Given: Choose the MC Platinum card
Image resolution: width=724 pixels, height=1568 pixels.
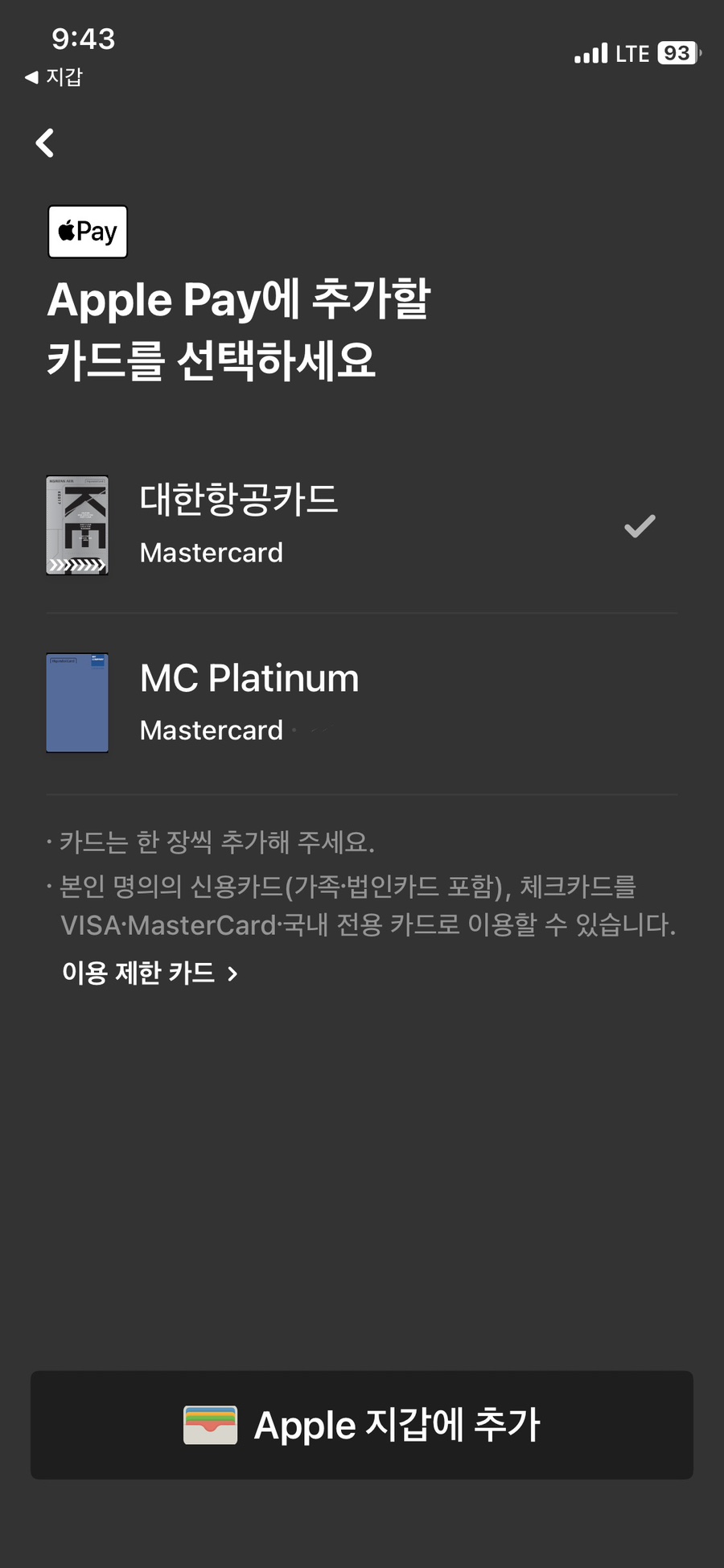Looking at the screenshot, I should point(362,703).
